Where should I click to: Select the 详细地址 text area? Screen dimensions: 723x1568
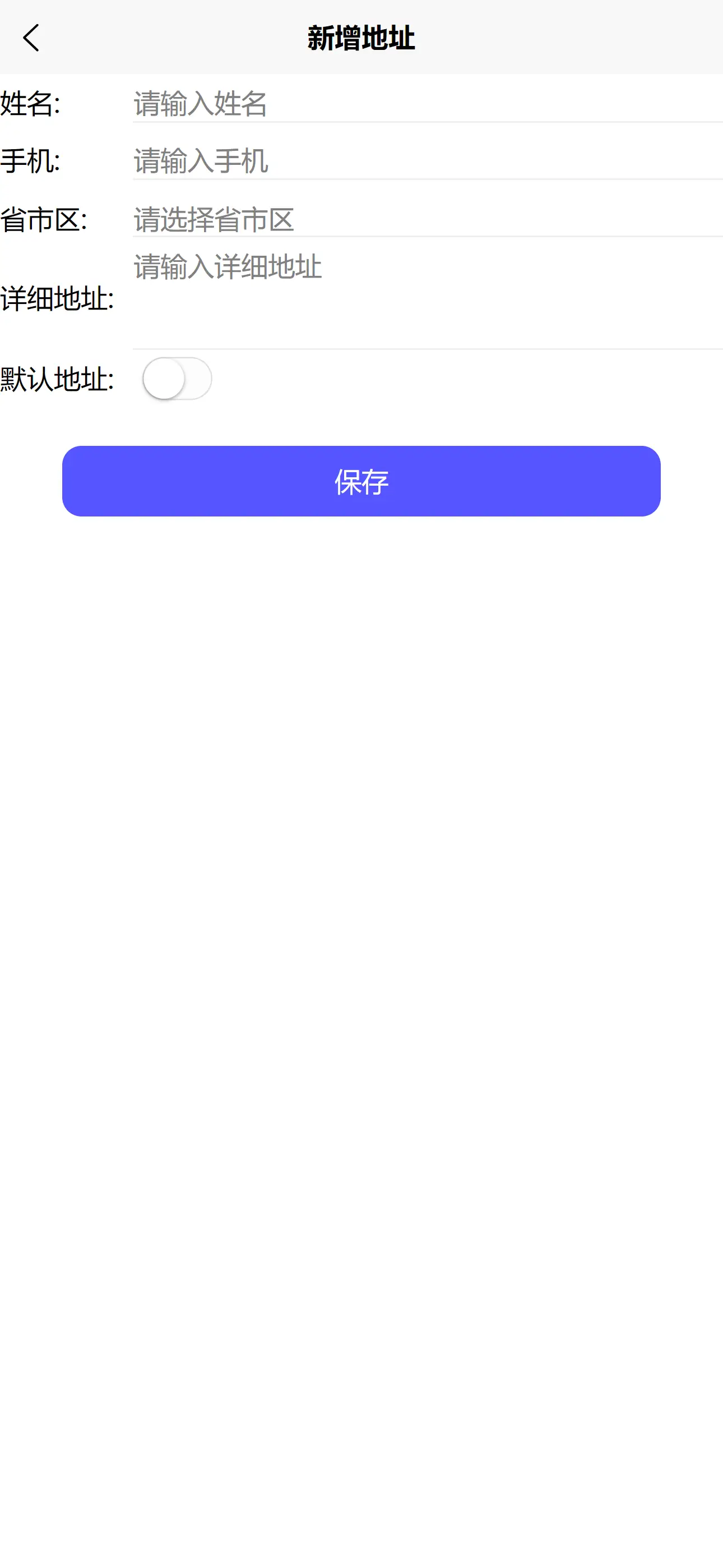pyautogui.click(x=427, y=298)
